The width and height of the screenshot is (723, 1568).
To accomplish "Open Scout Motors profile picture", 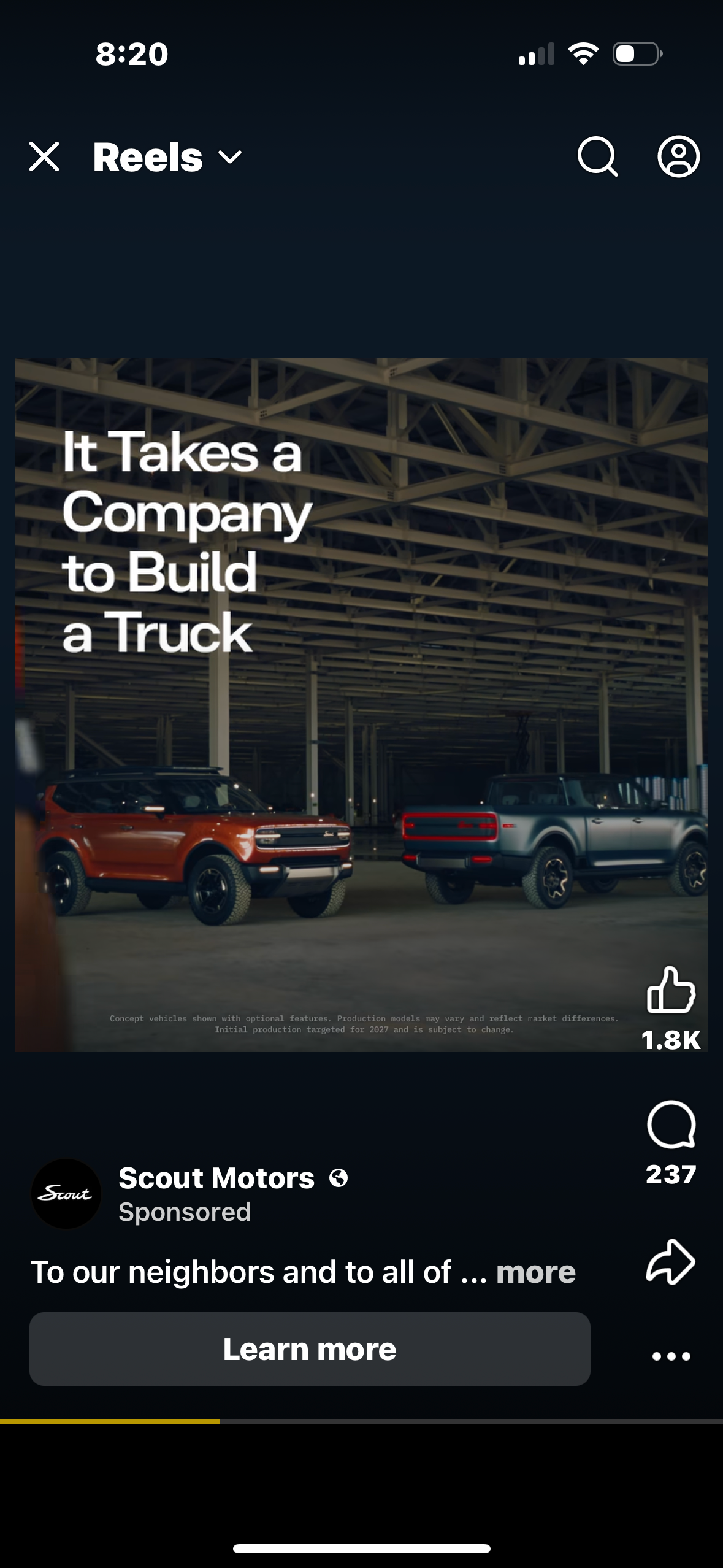I will tap(66, 1193).
